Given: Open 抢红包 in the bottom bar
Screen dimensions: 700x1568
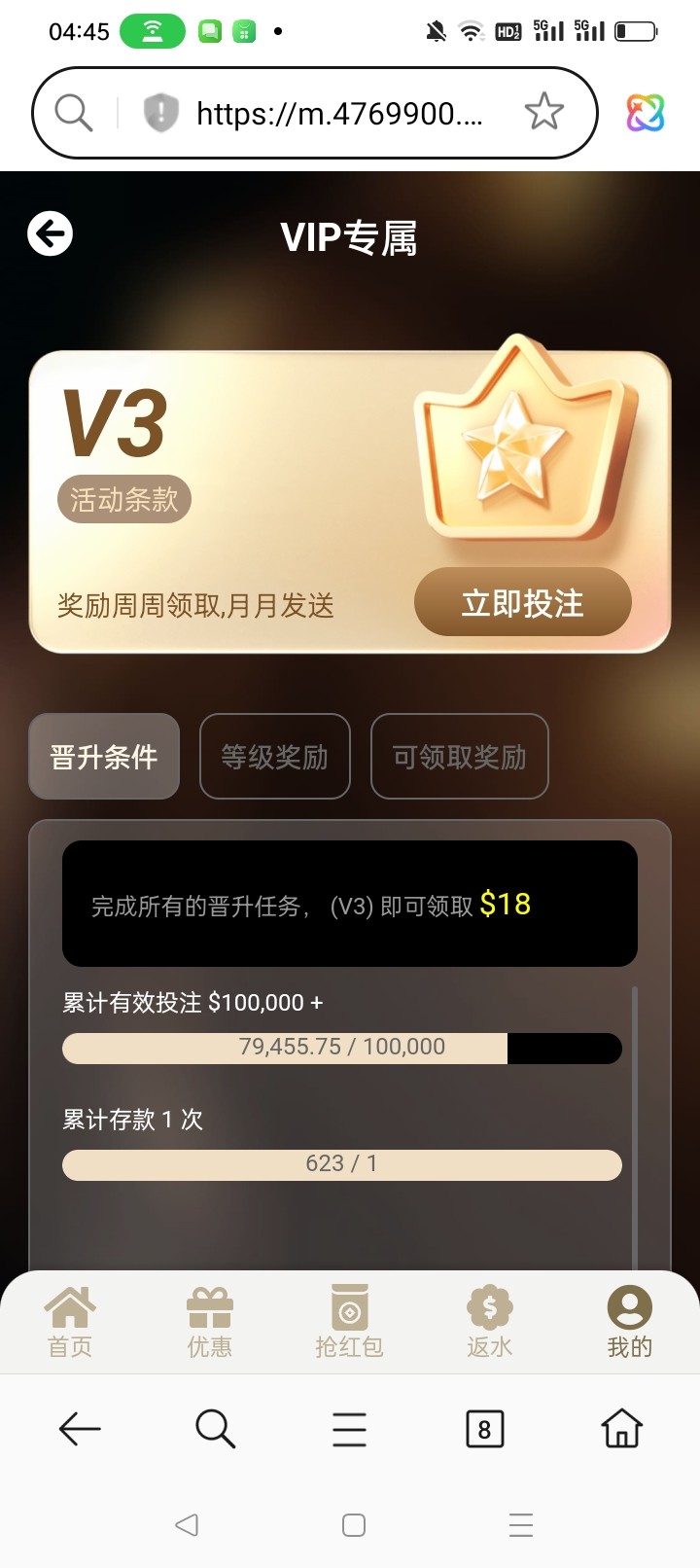Looking at the screenshot, I should tap(349, 1321).
